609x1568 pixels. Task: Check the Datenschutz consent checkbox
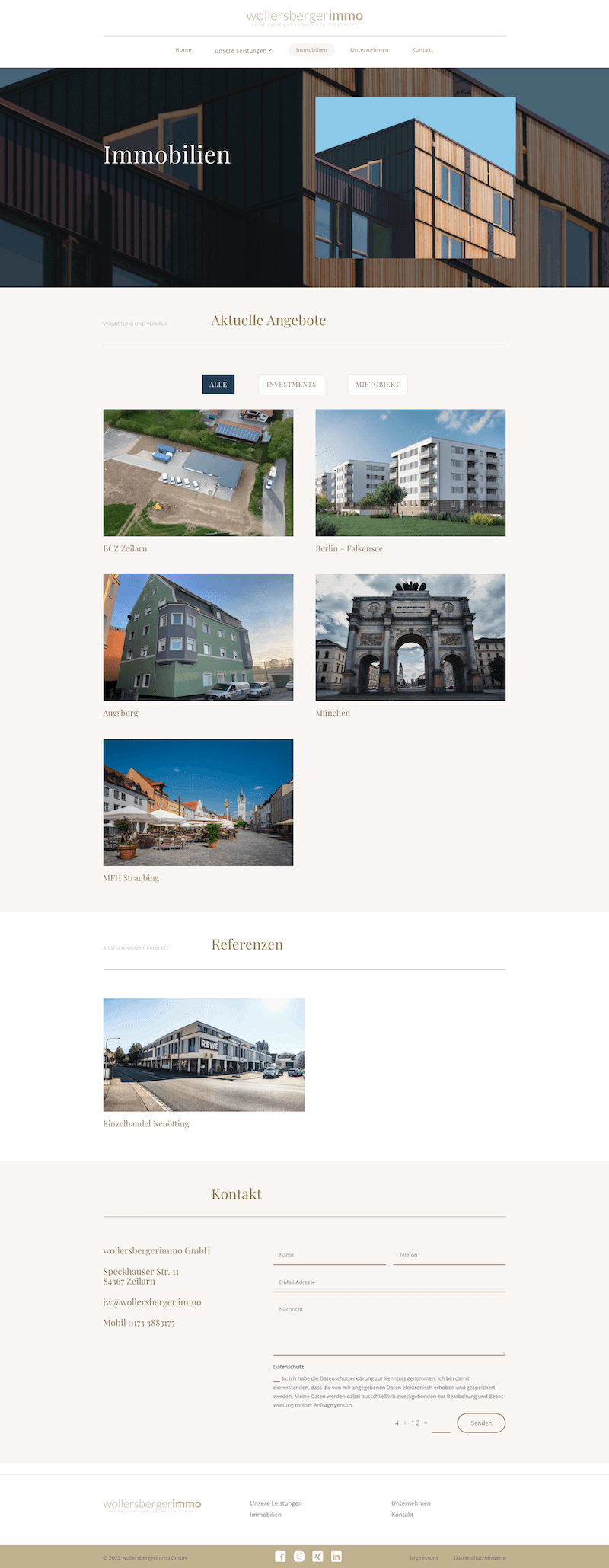click(277, 1379)
